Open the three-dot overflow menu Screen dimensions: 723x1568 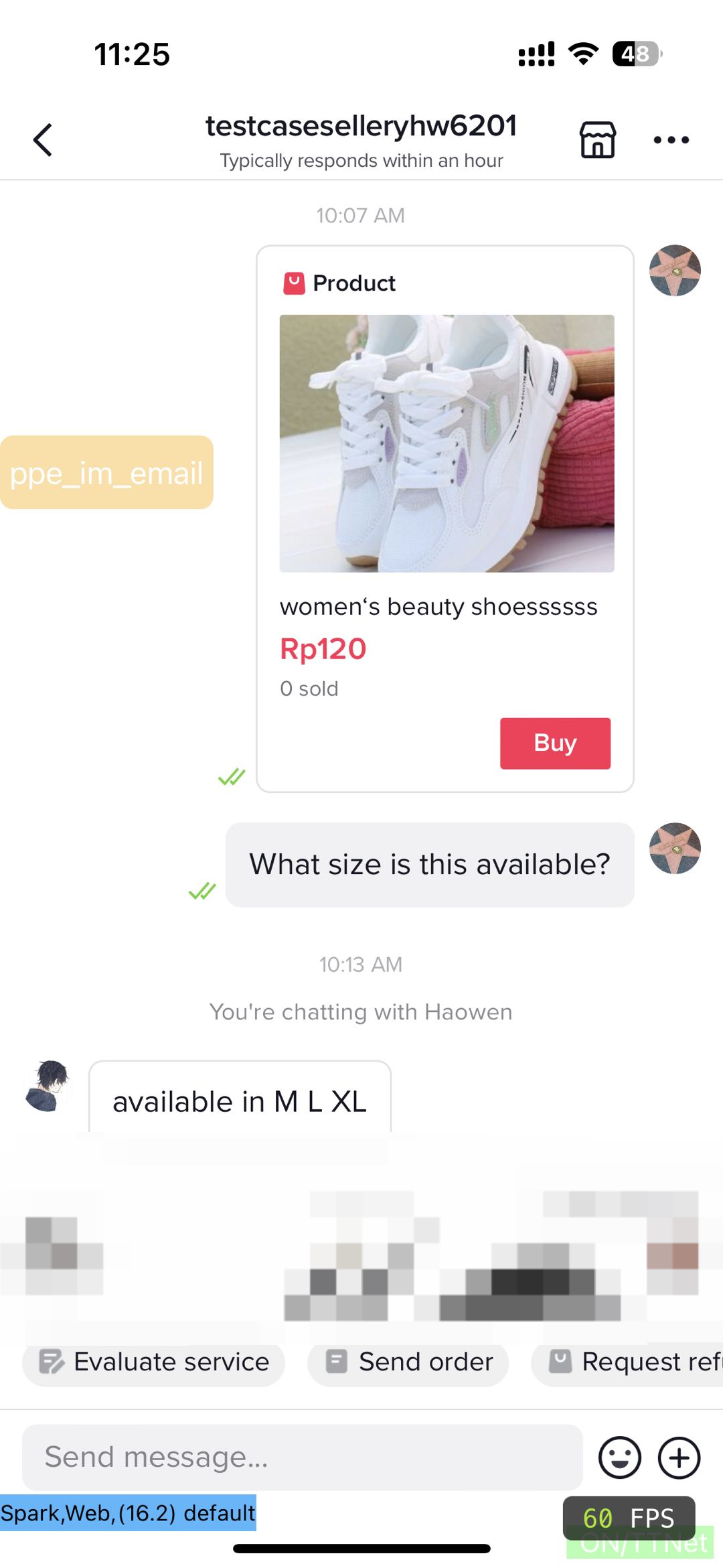(671, 140)
